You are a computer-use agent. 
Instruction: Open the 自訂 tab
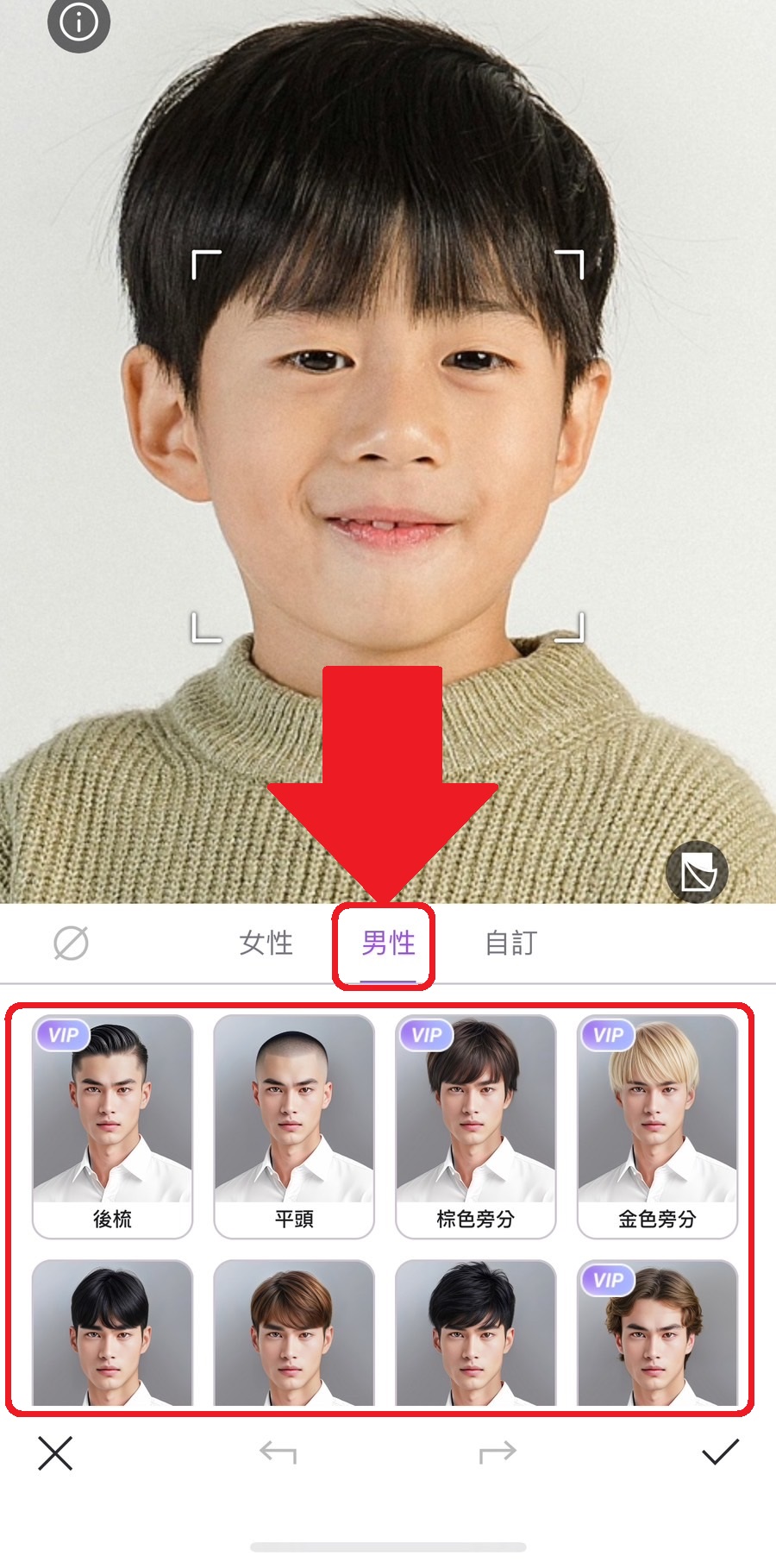coord(511,943)
